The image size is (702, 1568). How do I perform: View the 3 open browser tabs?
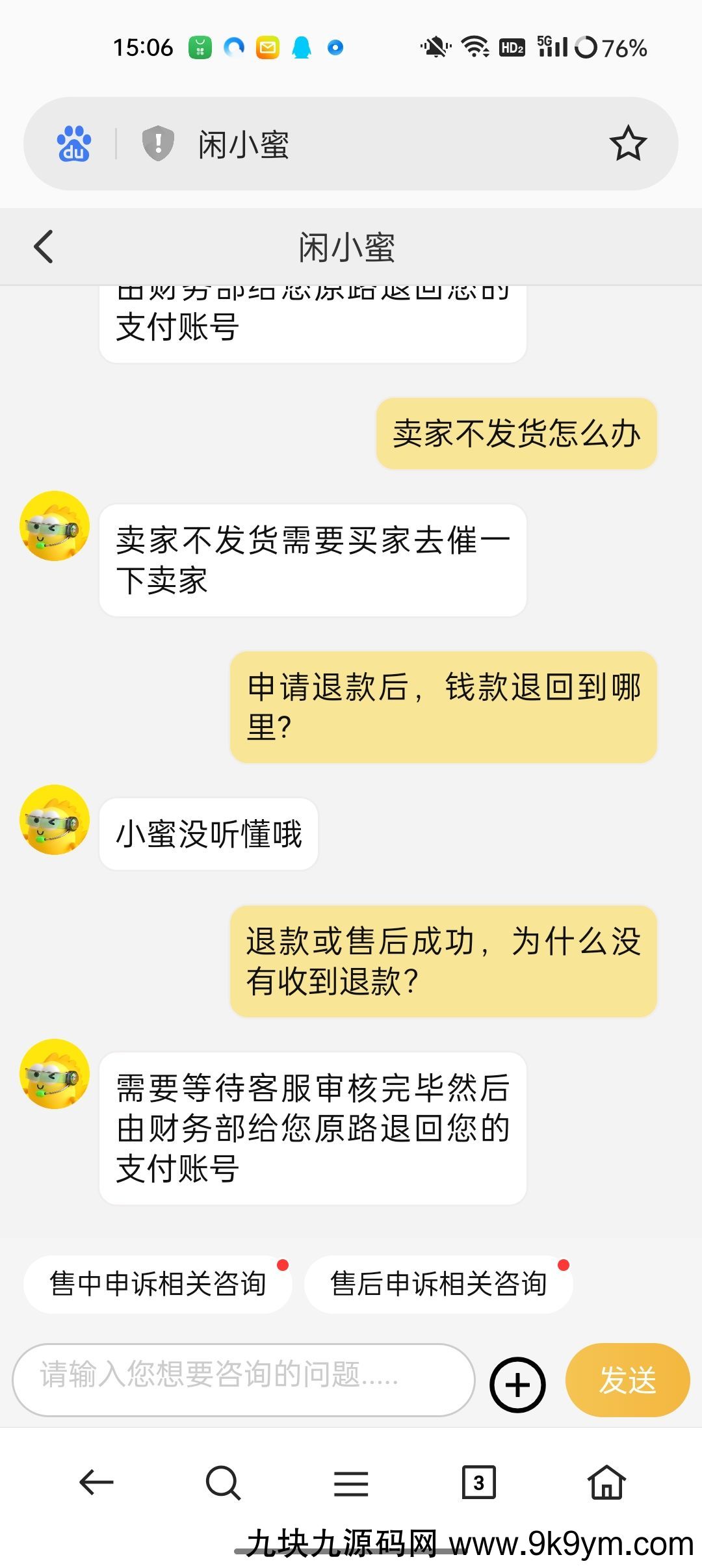tap(478, 1482)
